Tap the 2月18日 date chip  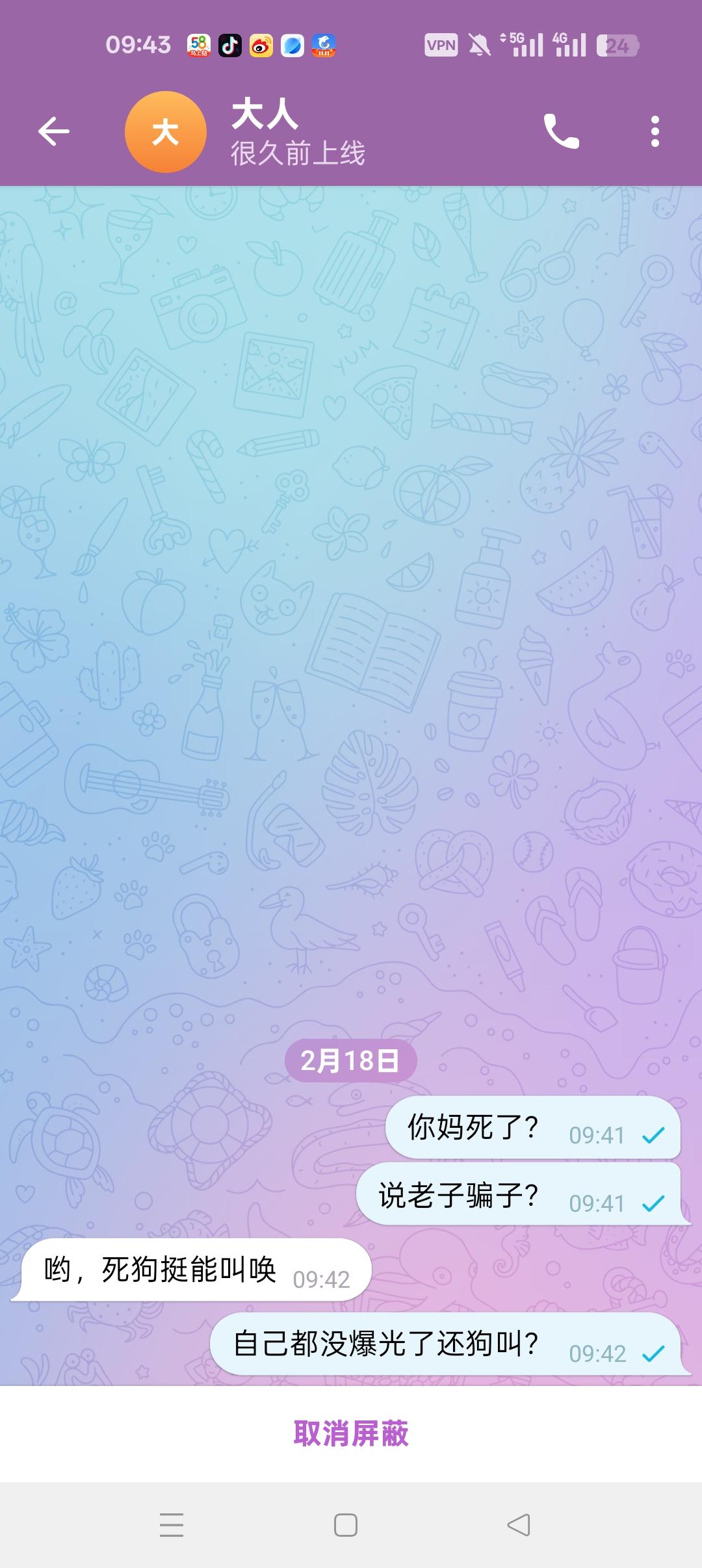tap(350, 1061)
